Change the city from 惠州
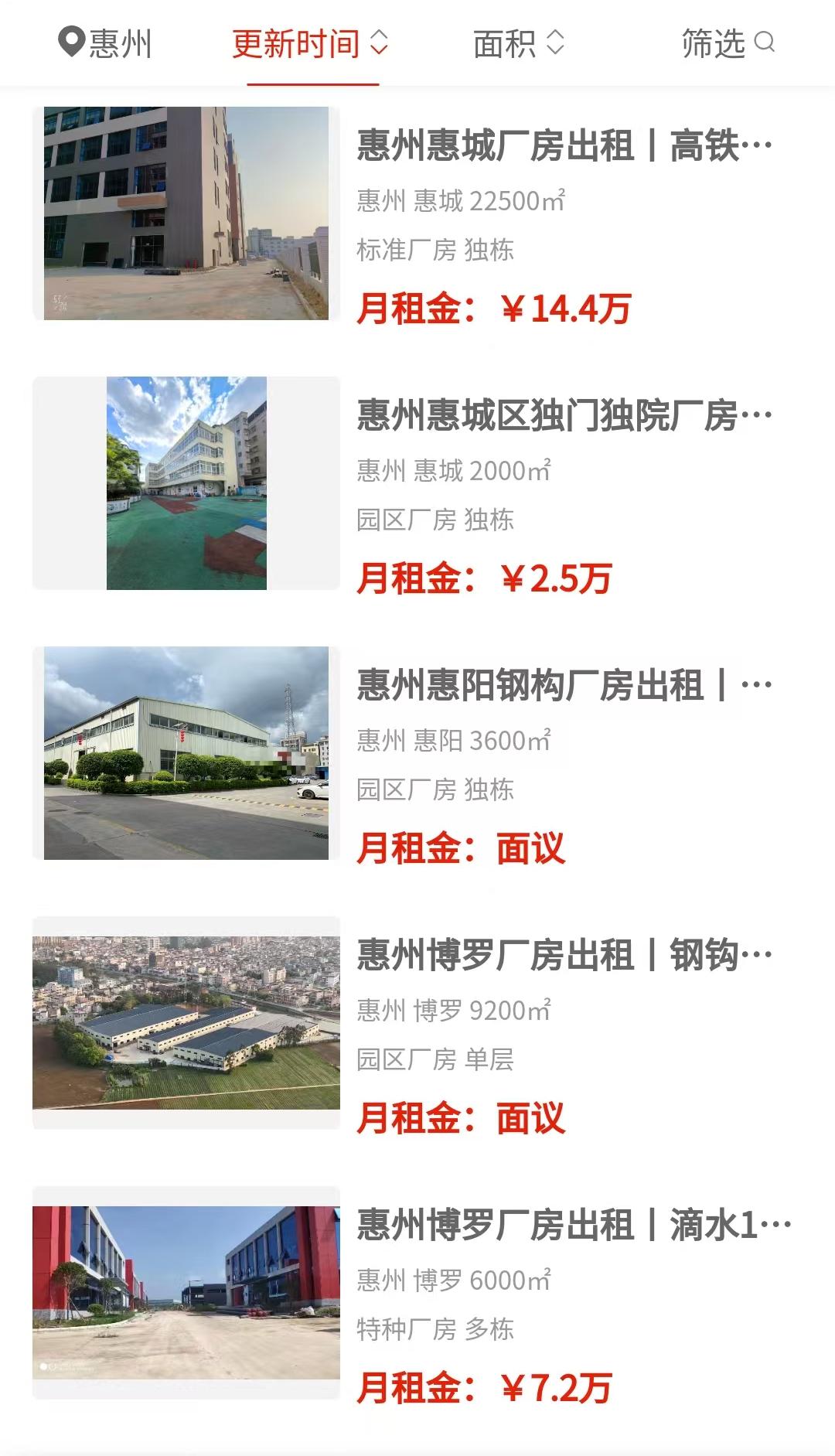This screenshot has height=1456, width=835. click(x=106, y=43)
